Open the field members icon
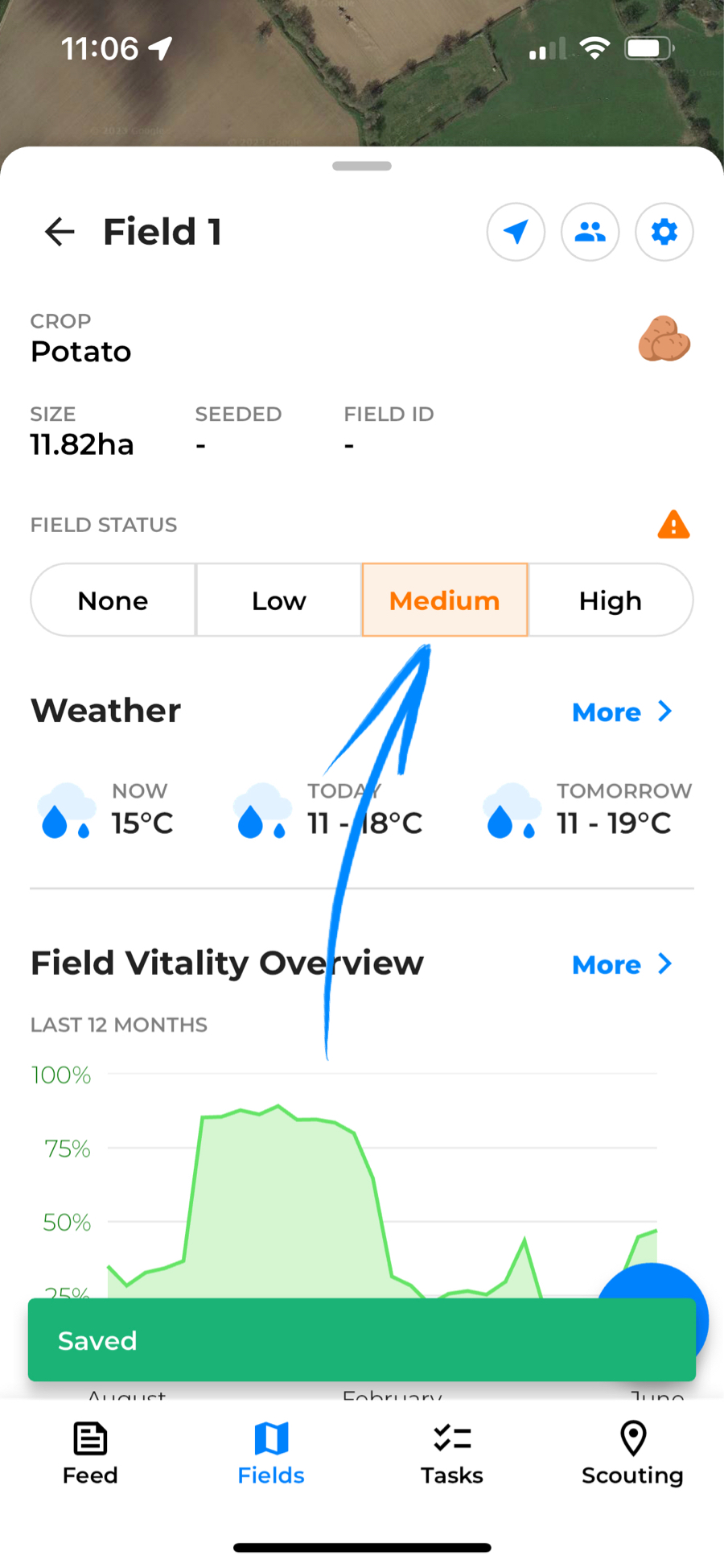 tap(590, 232)
